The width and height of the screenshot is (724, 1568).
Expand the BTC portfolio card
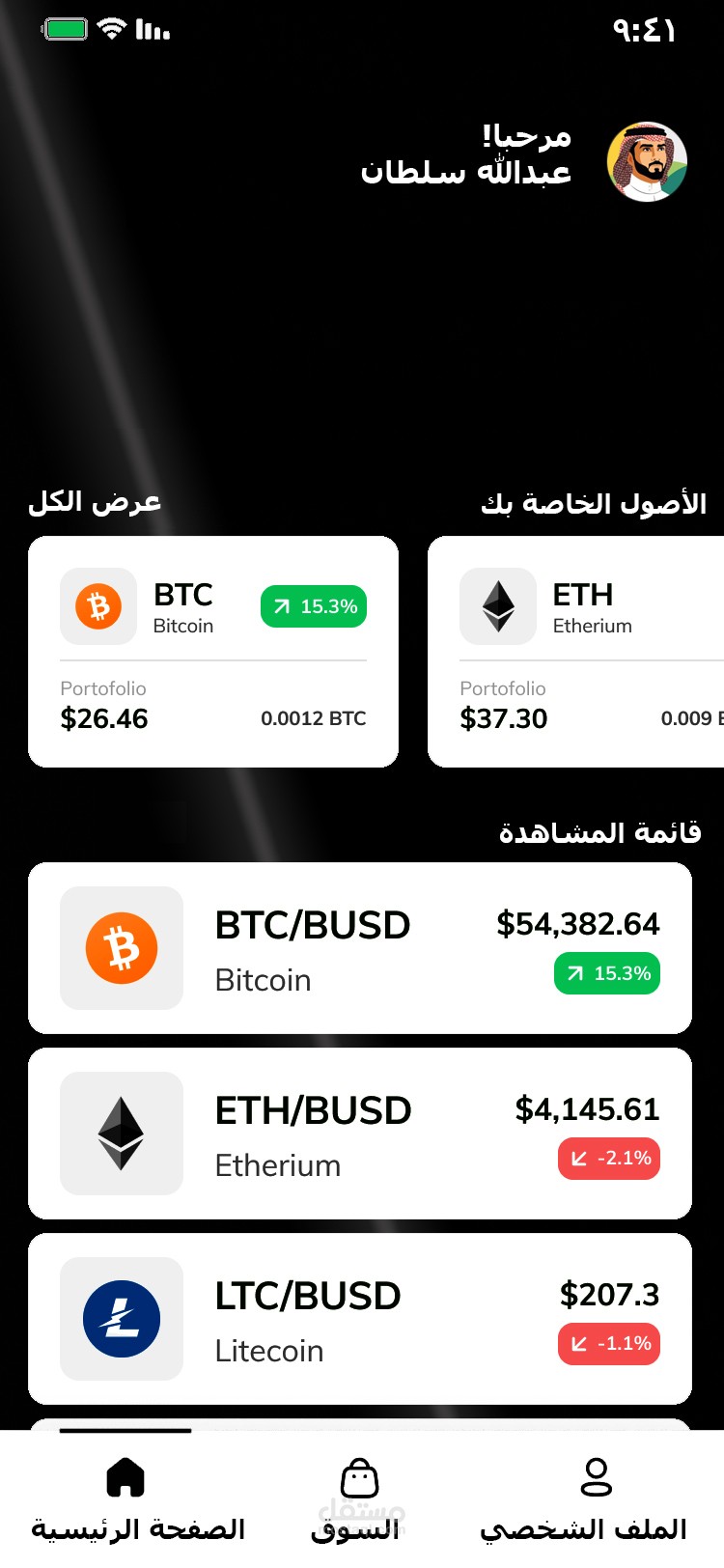coord(212,652)
